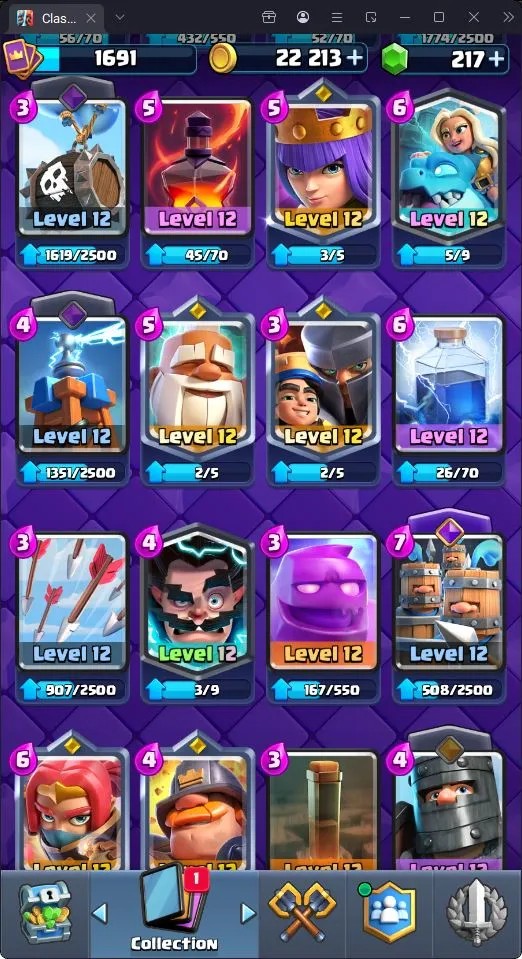The height and width of the screenshot is (959, 522).
Task: Maximize the emulator window
Action: [439, 17]
